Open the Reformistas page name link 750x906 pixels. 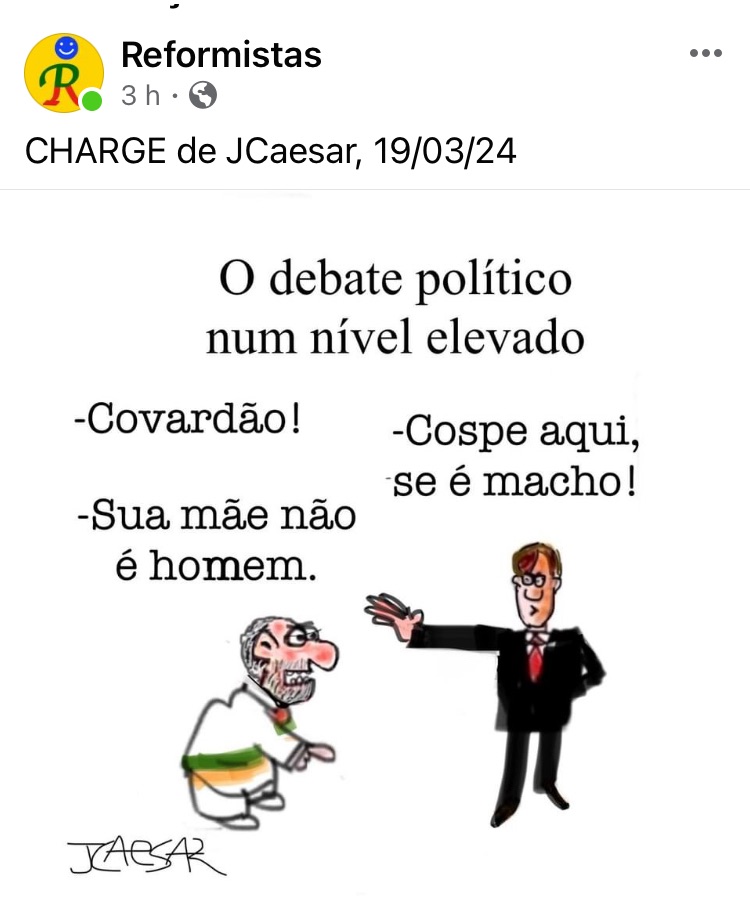click(221, 55)
